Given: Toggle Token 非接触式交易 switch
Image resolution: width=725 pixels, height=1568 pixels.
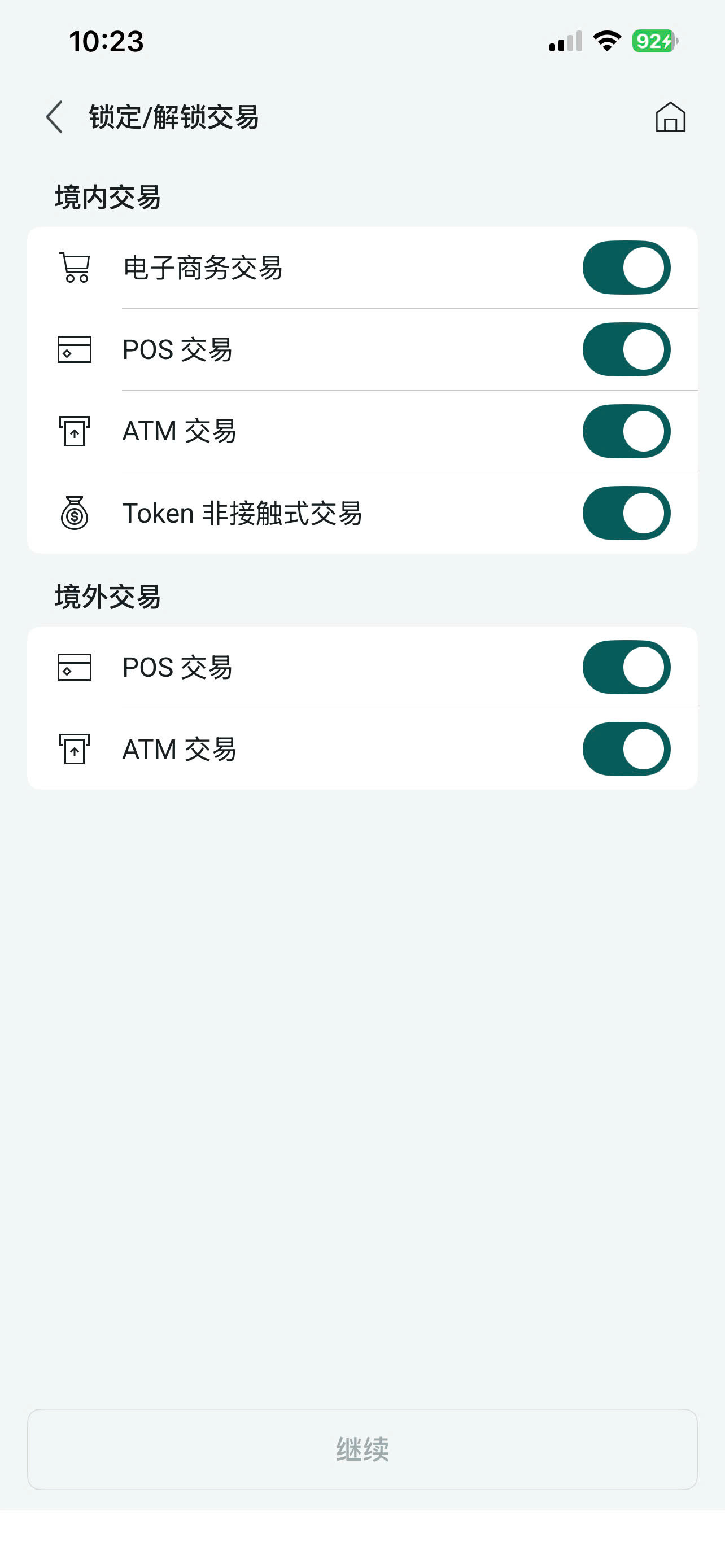Looking at the screenshot, I should [x=626, y=513].
